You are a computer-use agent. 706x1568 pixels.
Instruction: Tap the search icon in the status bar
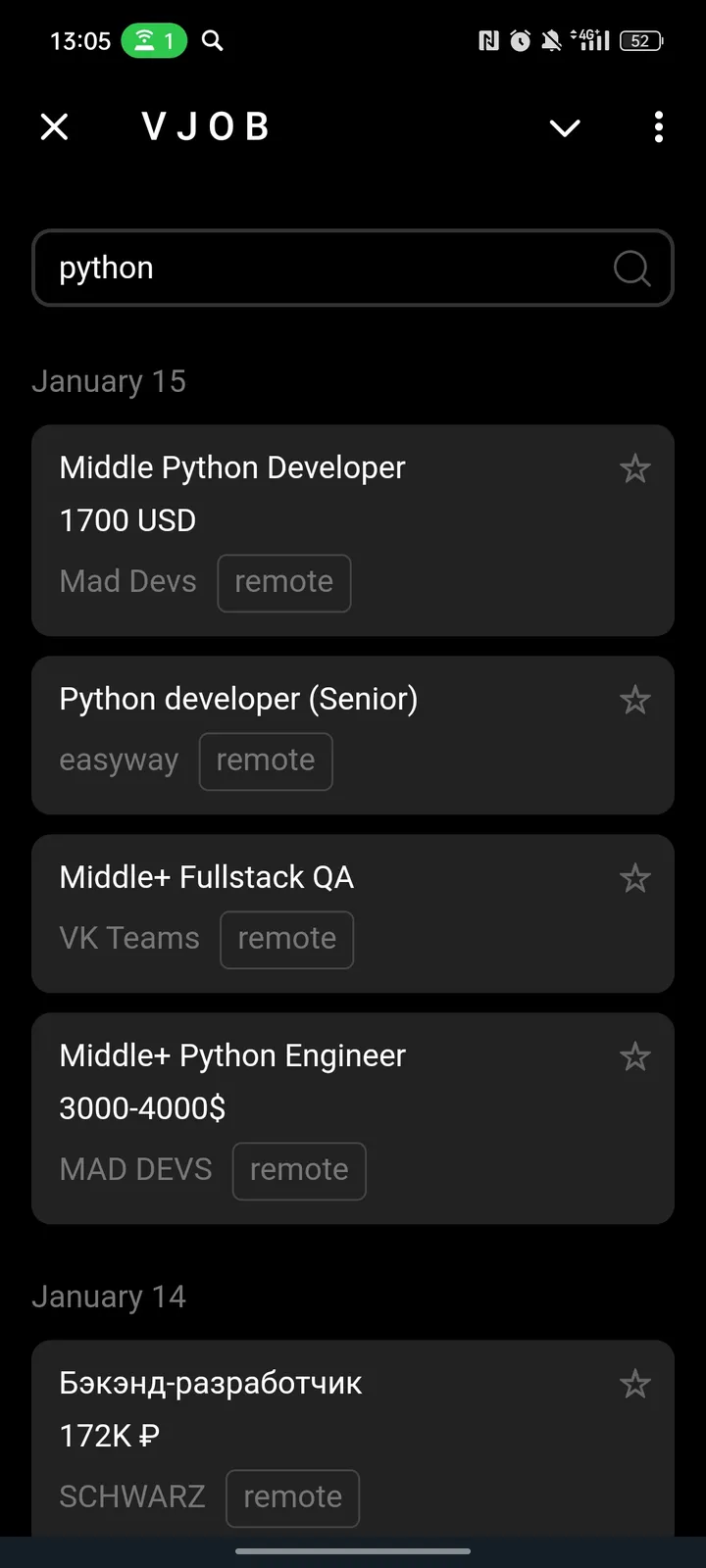pos(212,40)
